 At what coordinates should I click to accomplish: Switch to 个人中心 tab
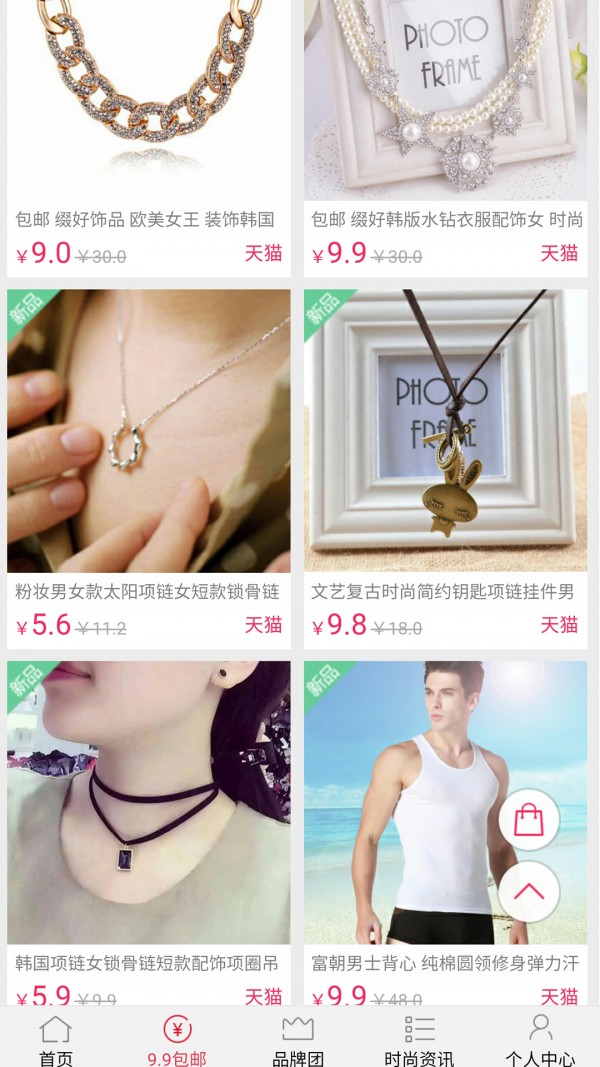pos(540,1040)
